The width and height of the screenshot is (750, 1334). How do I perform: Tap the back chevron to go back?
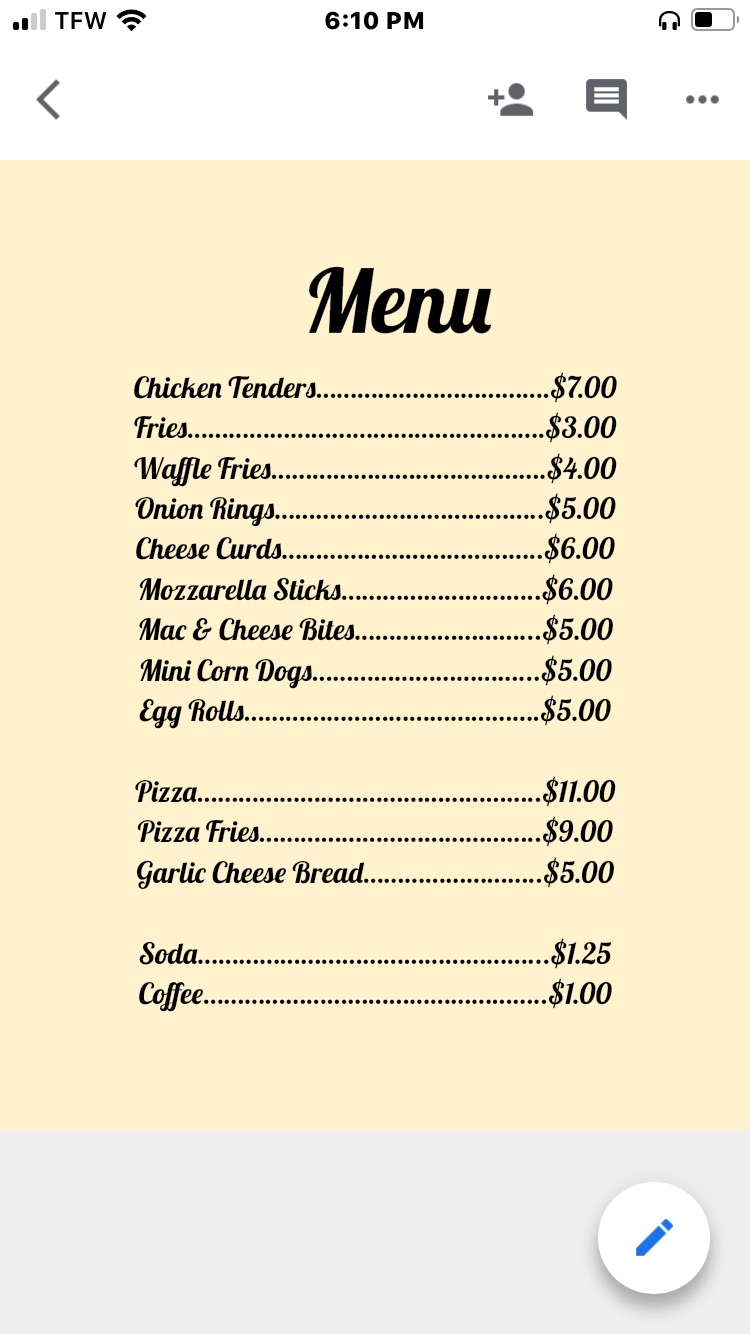point(48,99)
